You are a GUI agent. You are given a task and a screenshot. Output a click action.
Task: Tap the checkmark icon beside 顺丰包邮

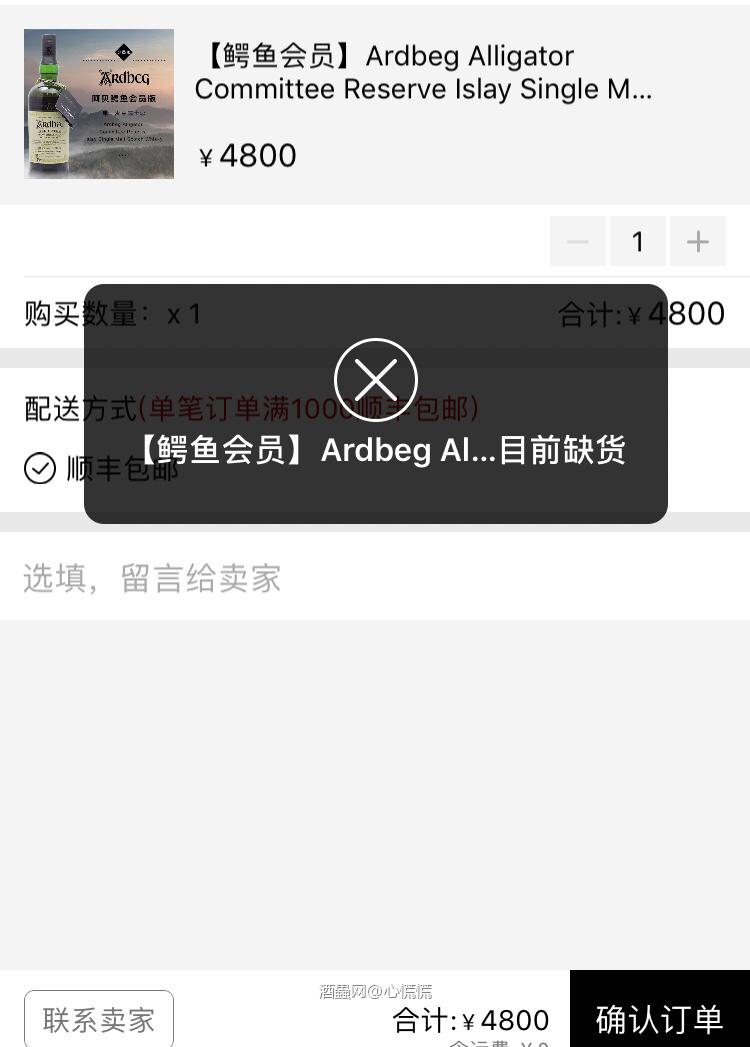pyautogui.click(x=40, y=468)
